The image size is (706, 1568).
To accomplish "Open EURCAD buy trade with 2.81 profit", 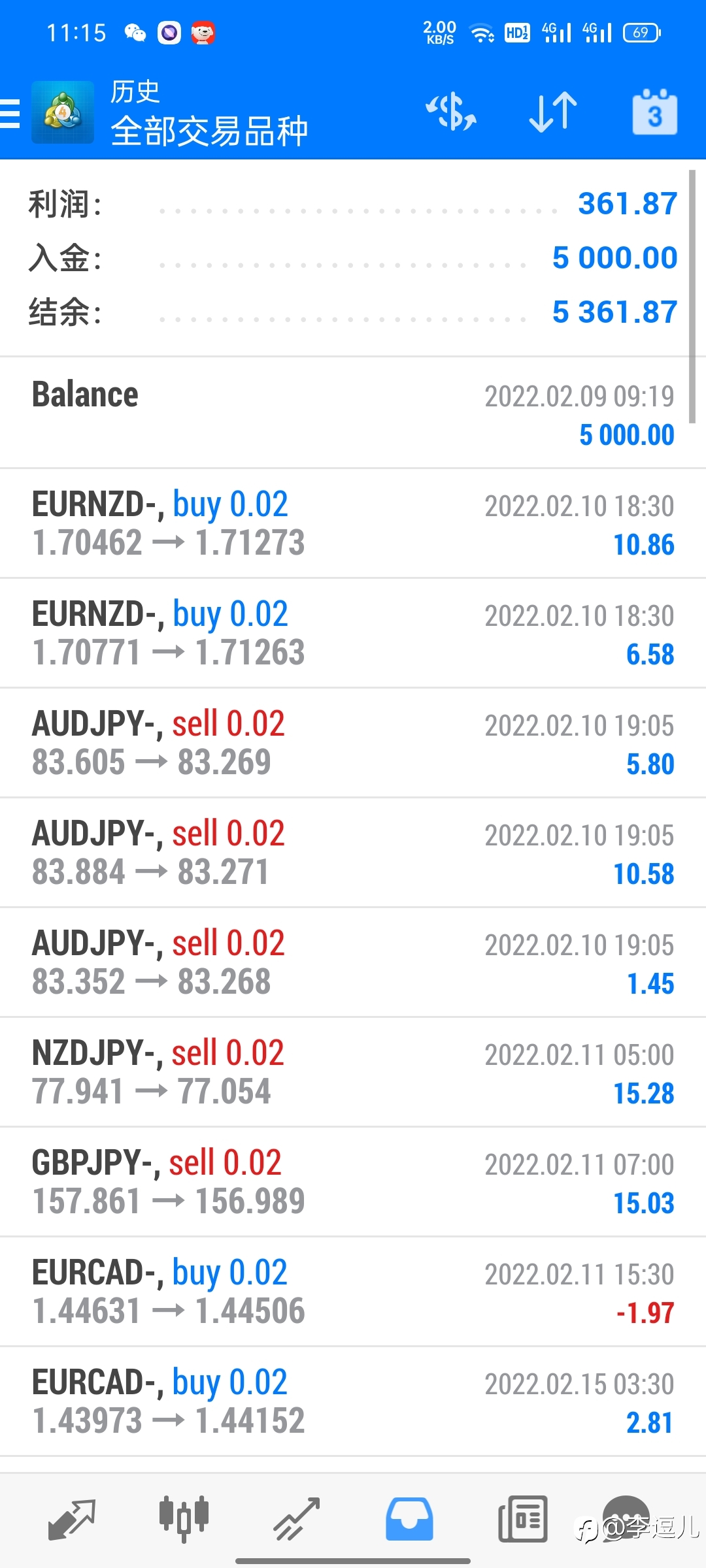I will pyautogui.click(x=353, y=1401).
